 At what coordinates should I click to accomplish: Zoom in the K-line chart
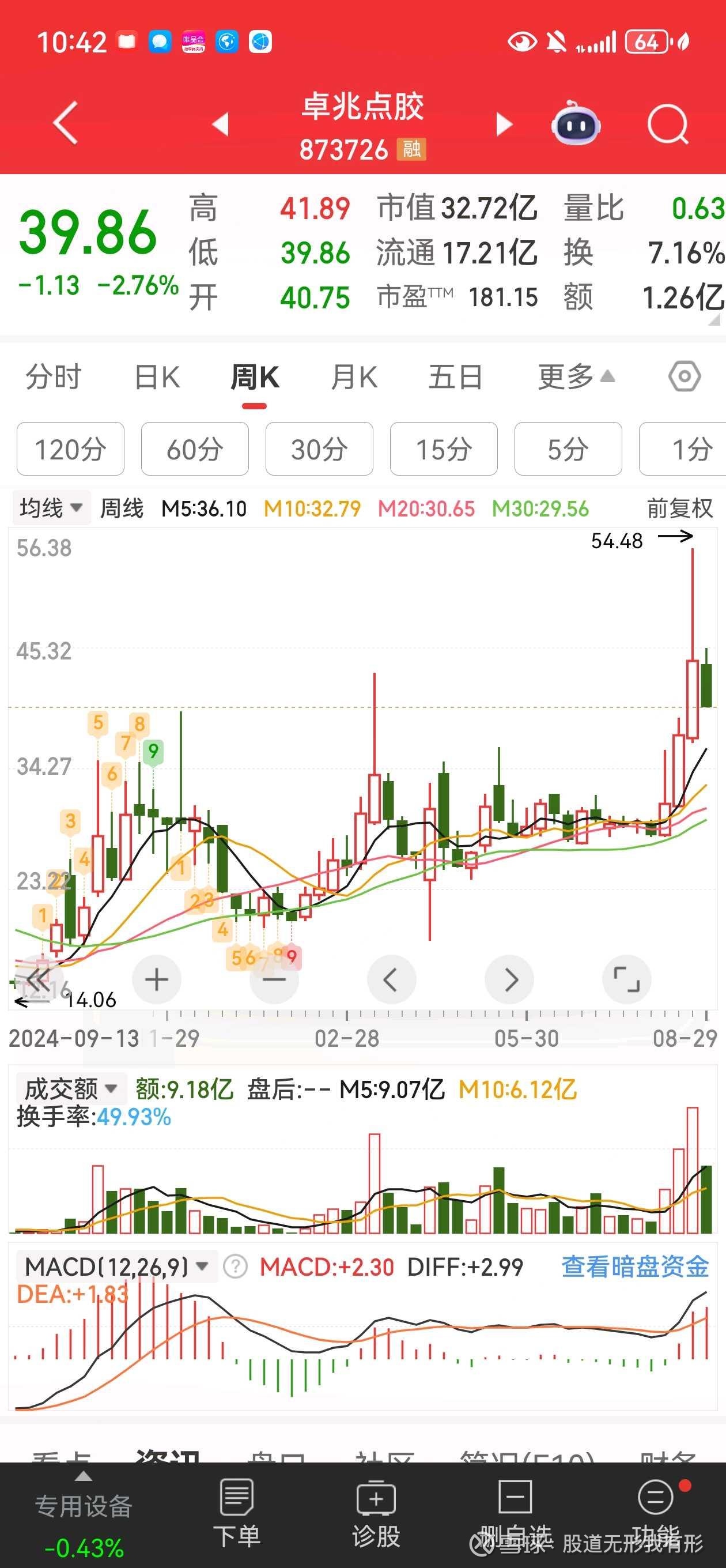pos(156,979)
